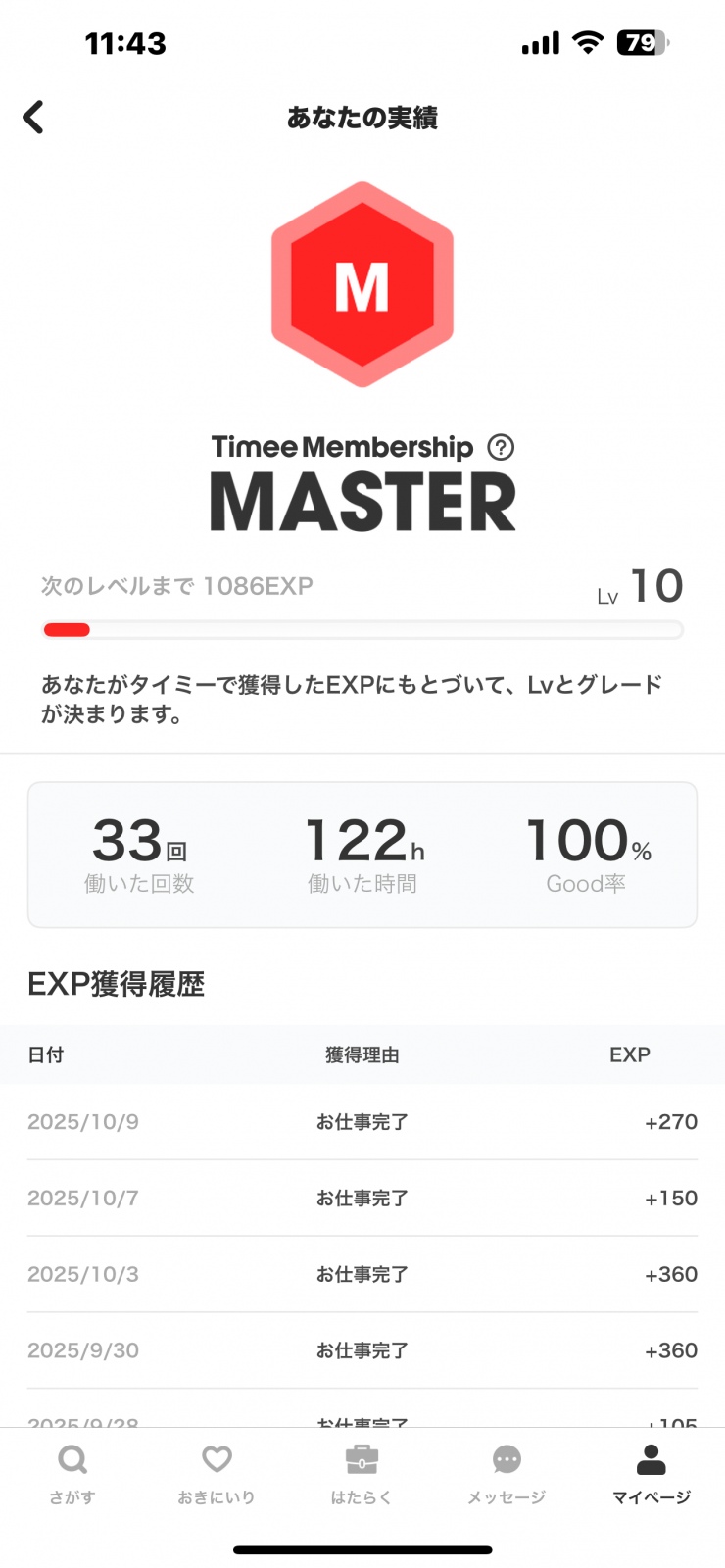
Task: Open the Timee Membership help icon
Action: (x=501, y=448)
